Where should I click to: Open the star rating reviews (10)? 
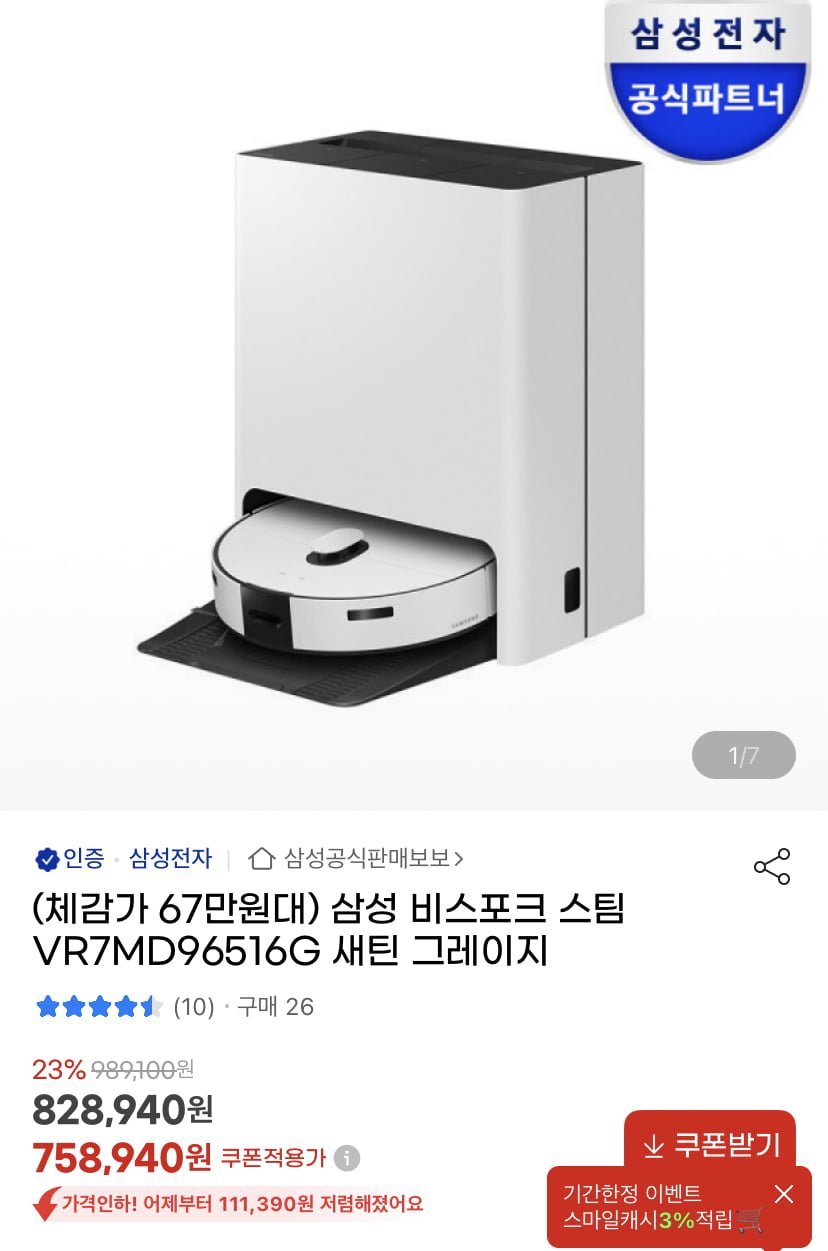click(x=125, y=1006)
